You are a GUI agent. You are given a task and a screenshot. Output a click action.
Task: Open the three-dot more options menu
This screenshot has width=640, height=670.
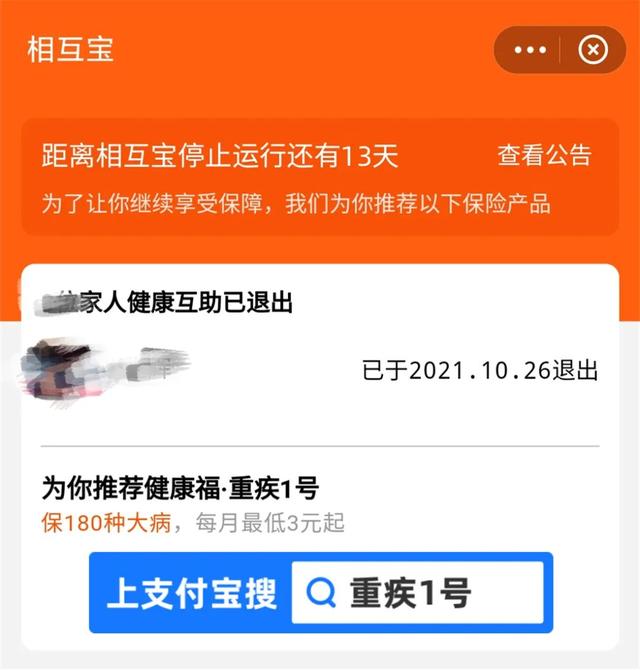[x=529, y=49]
